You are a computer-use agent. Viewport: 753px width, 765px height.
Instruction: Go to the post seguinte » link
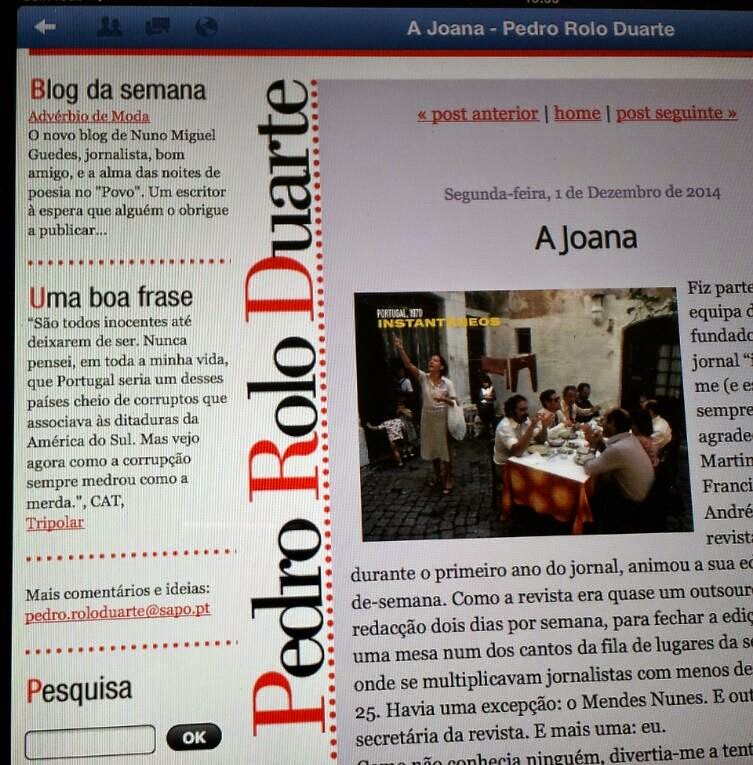point(676,114)
